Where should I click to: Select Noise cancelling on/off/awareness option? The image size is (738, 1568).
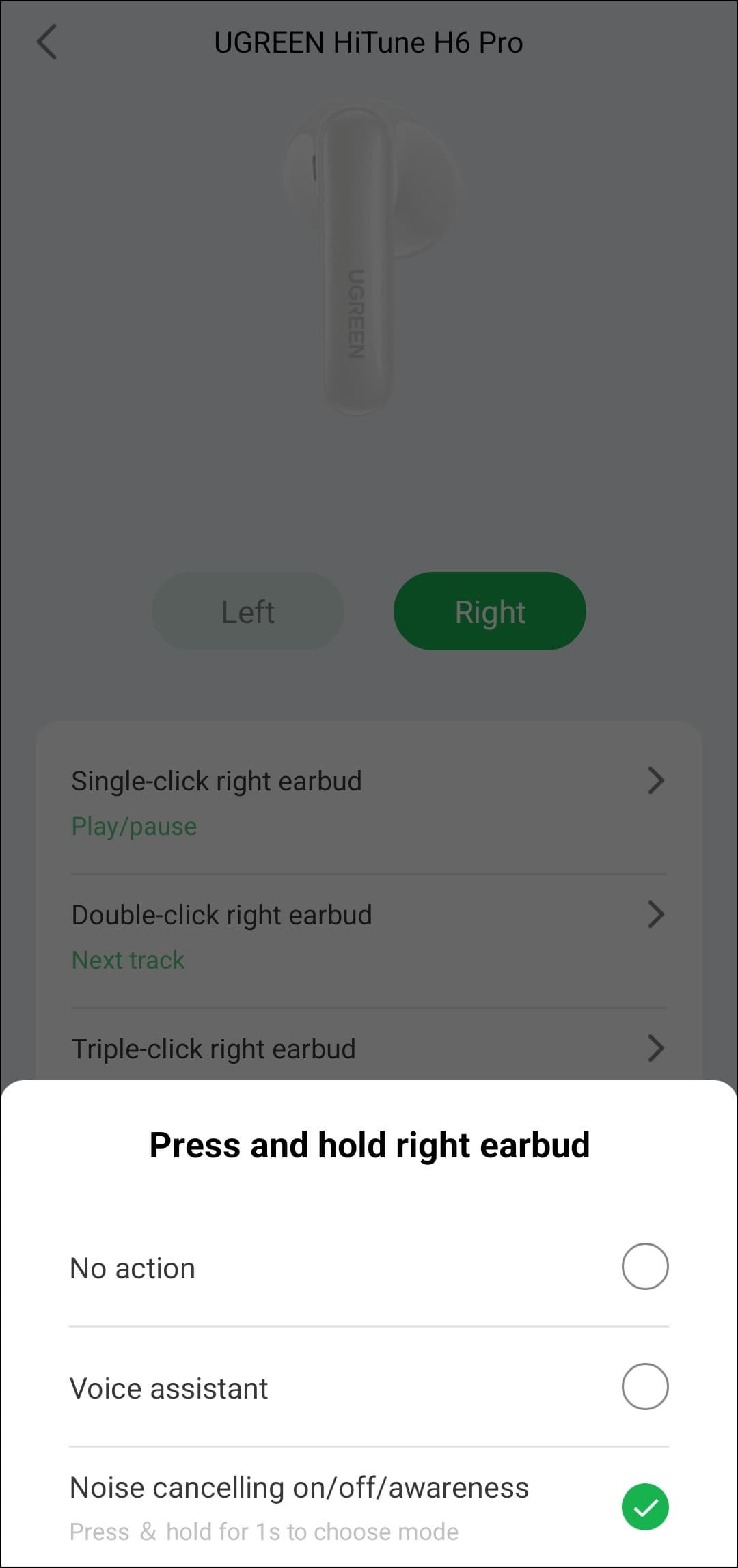click(x=644, y=1507)
